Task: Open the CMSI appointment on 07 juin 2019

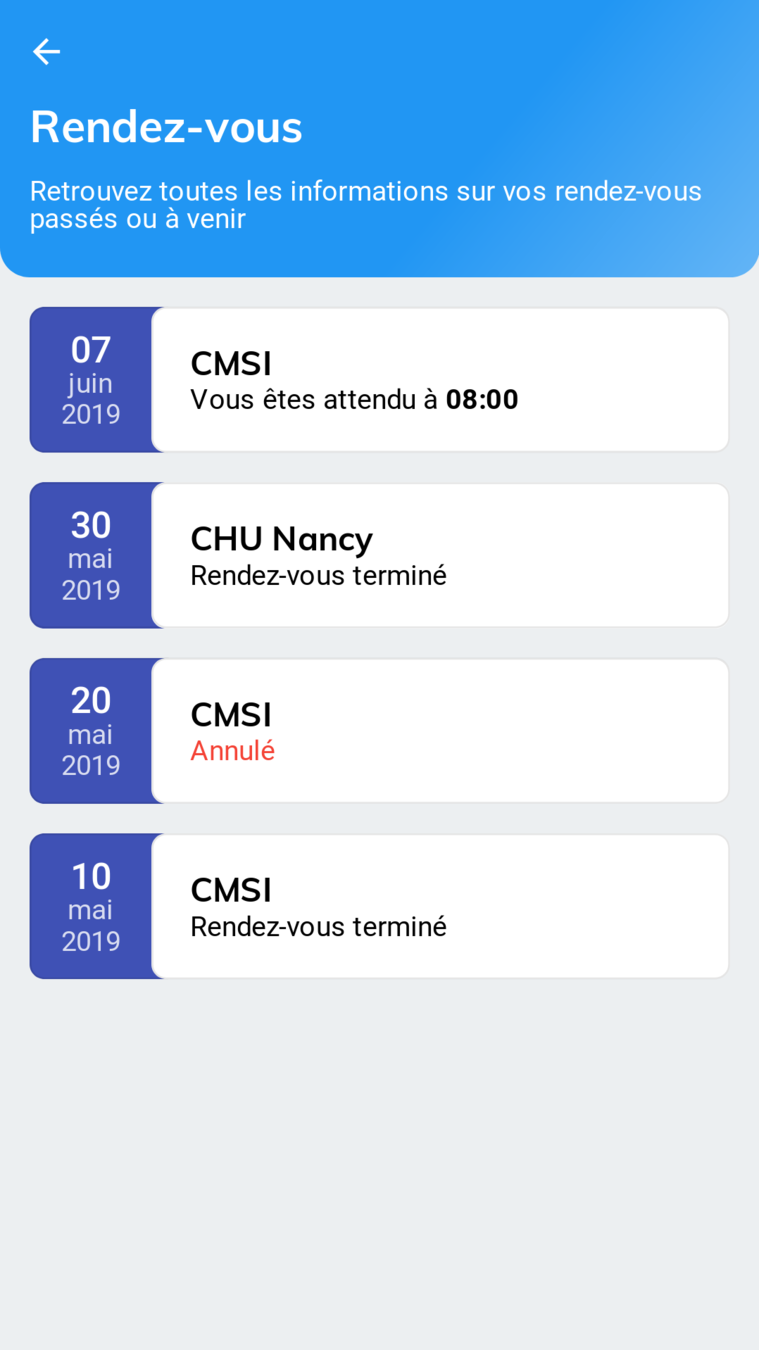Action: [439, 380]
